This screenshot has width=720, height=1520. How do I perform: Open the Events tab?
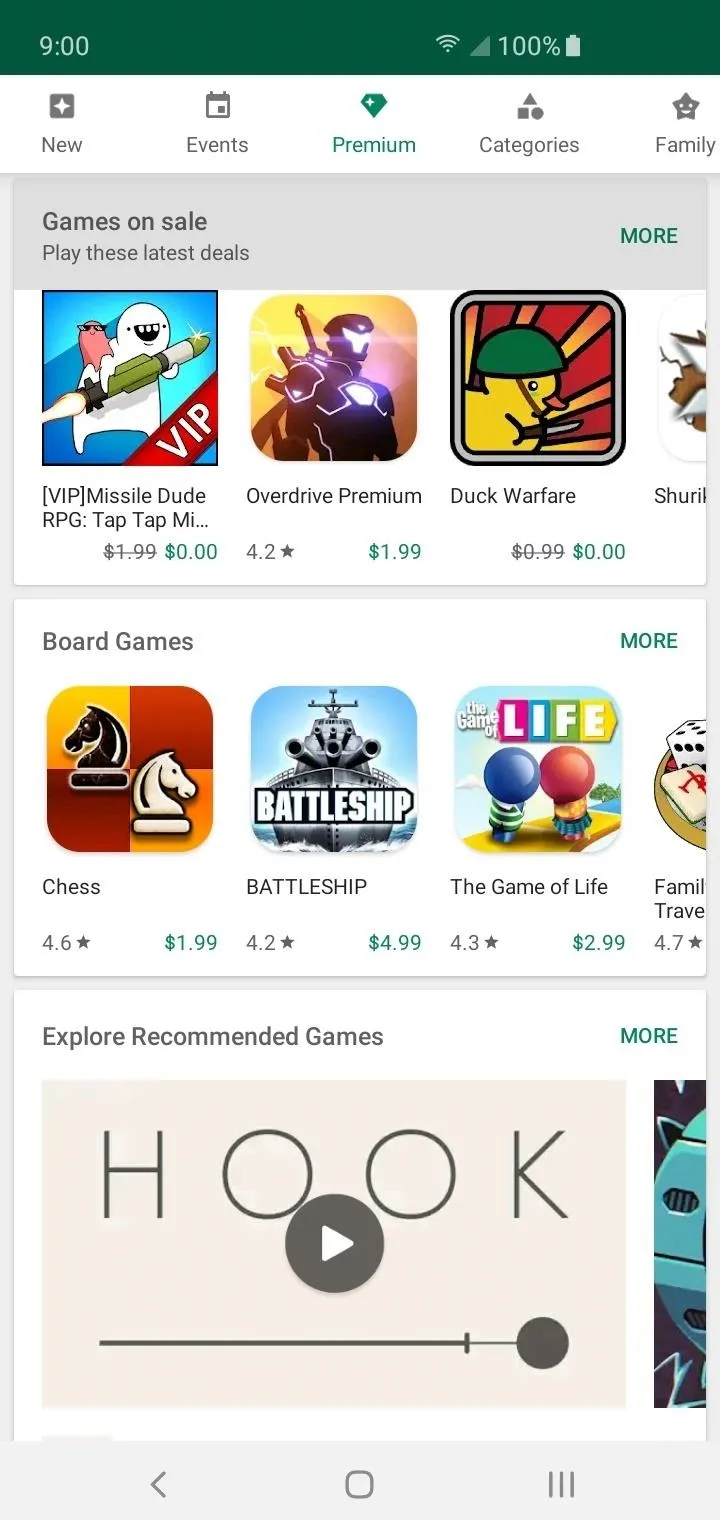click(217, 124)
